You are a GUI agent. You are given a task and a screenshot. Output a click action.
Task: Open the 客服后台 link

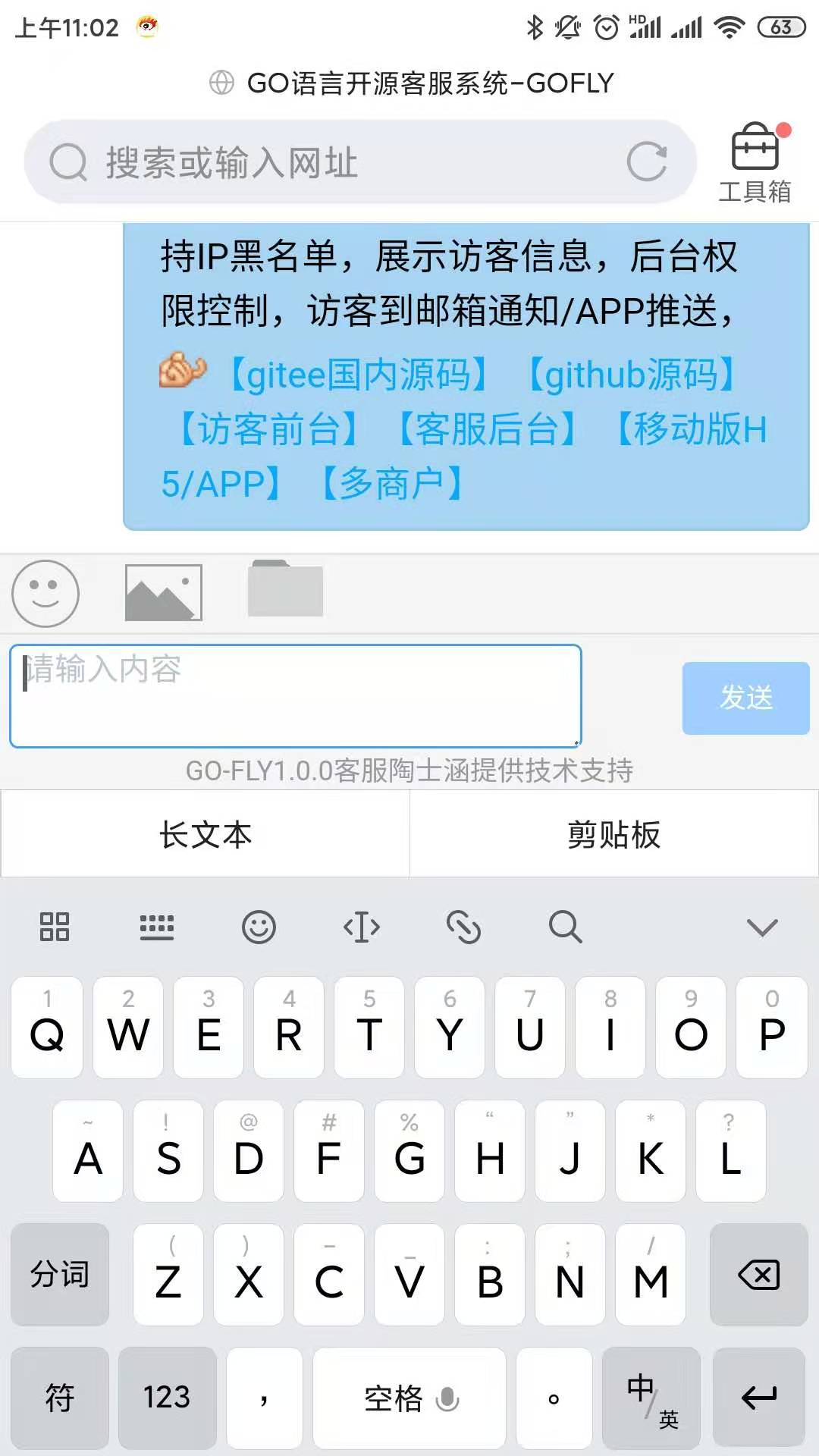pyautogui.click(x=488, y=429)
